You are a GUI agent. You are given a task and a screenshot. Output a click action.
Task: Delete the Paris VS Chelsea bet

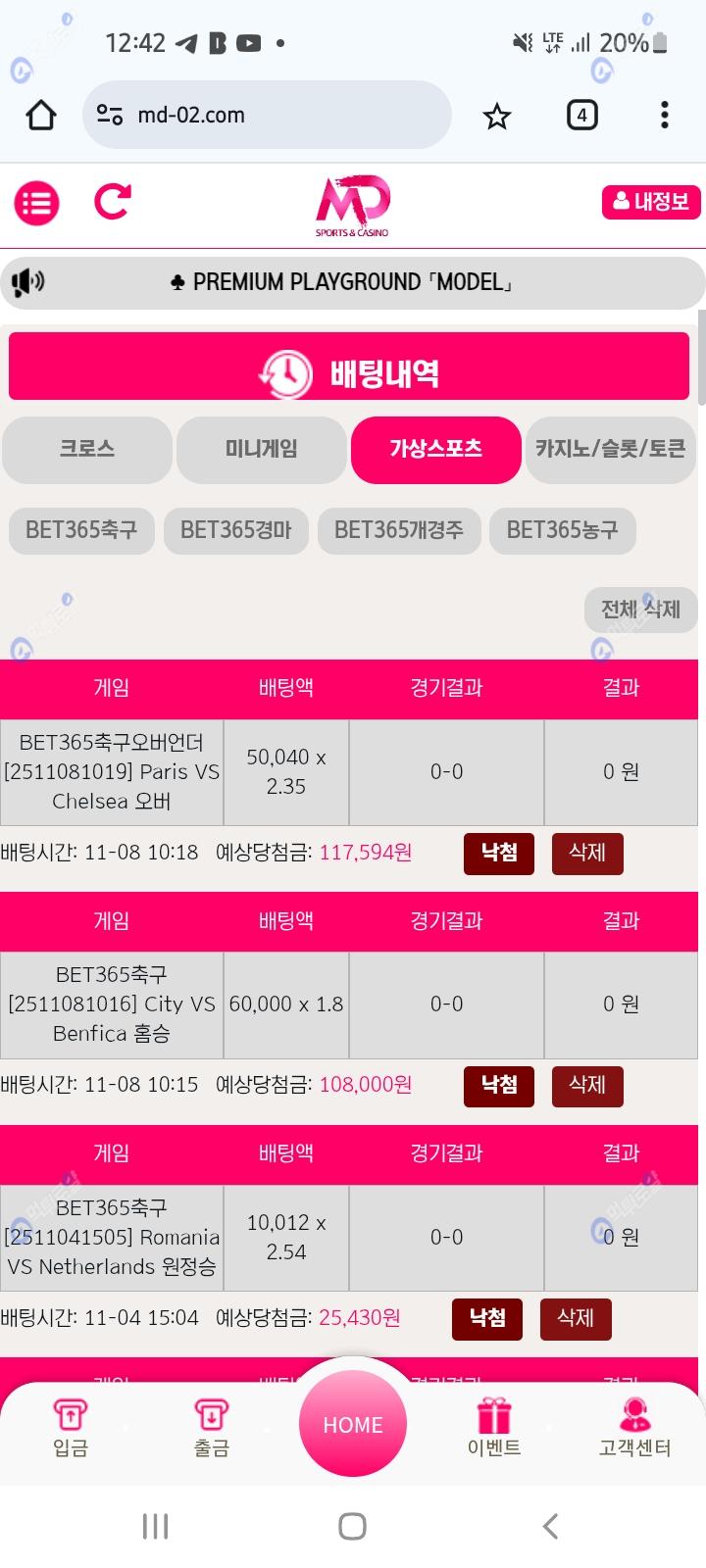pyautogui.click(x=587, y=853)
